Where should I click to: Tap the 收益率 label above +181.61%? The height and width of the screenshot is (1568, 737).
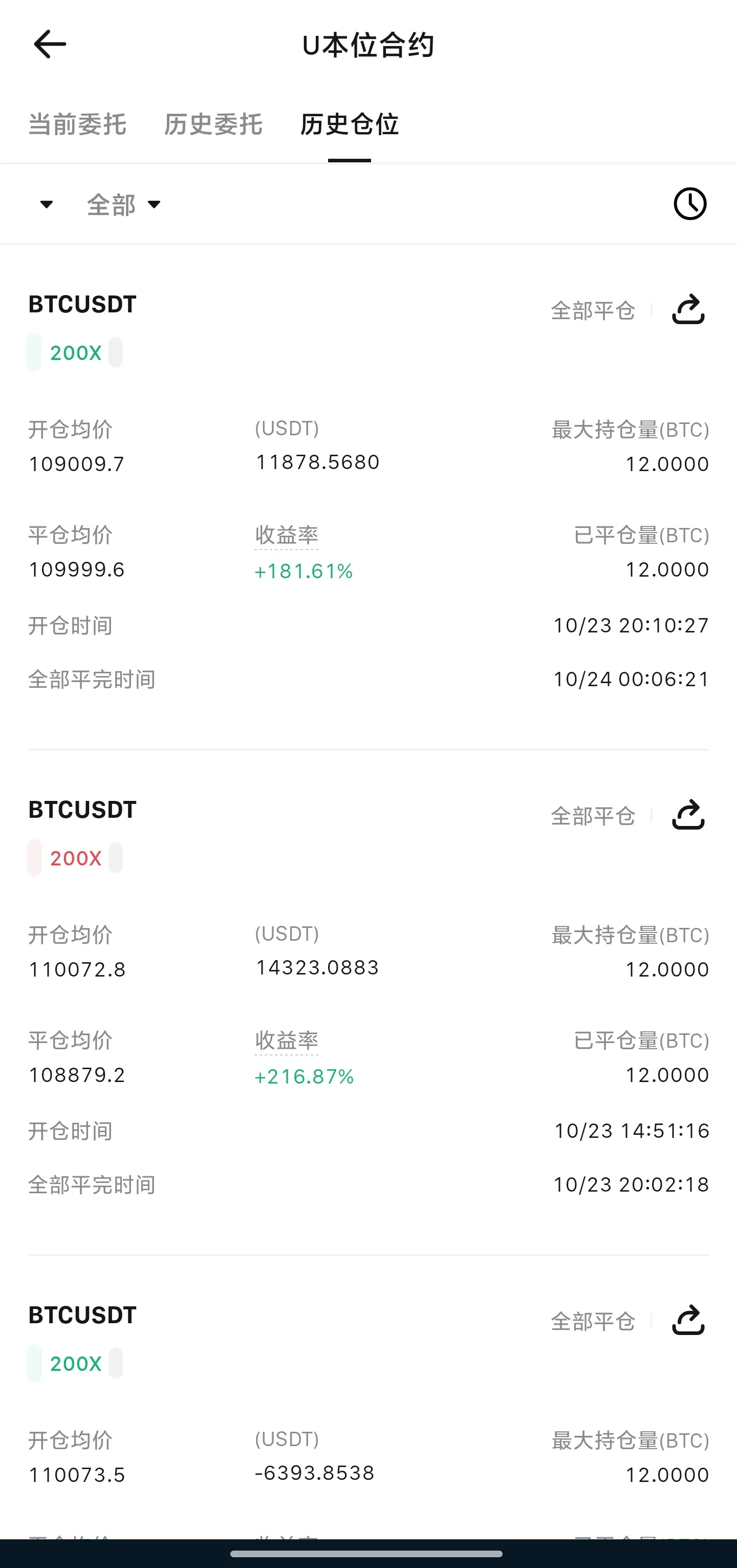click(x=287, y=535)
